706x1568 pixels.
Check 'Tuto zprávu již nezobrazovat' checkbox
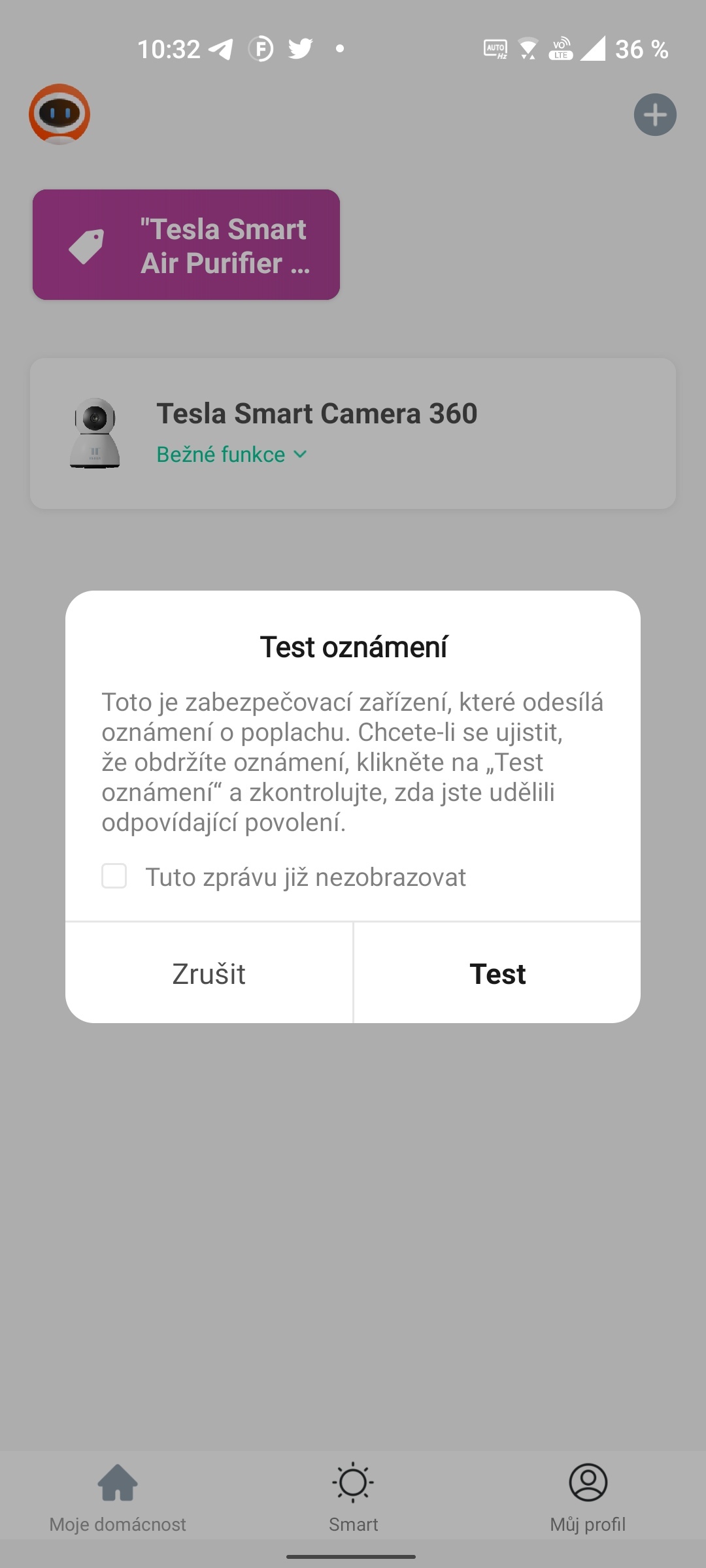(114, 876)
